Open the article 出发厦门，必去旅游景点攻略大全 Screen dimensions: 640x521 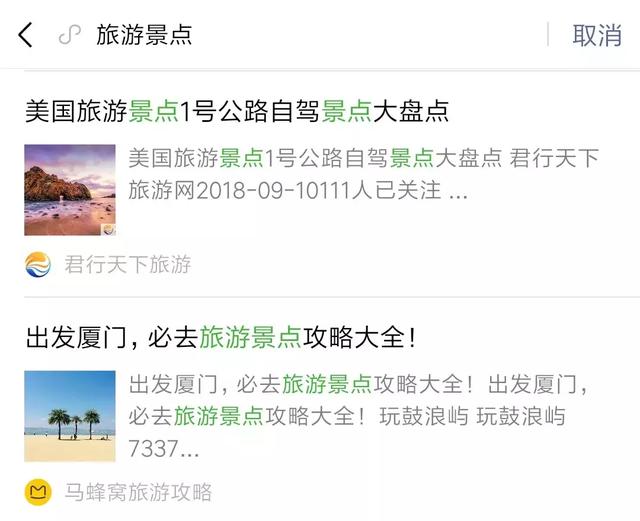pos(220,337)
